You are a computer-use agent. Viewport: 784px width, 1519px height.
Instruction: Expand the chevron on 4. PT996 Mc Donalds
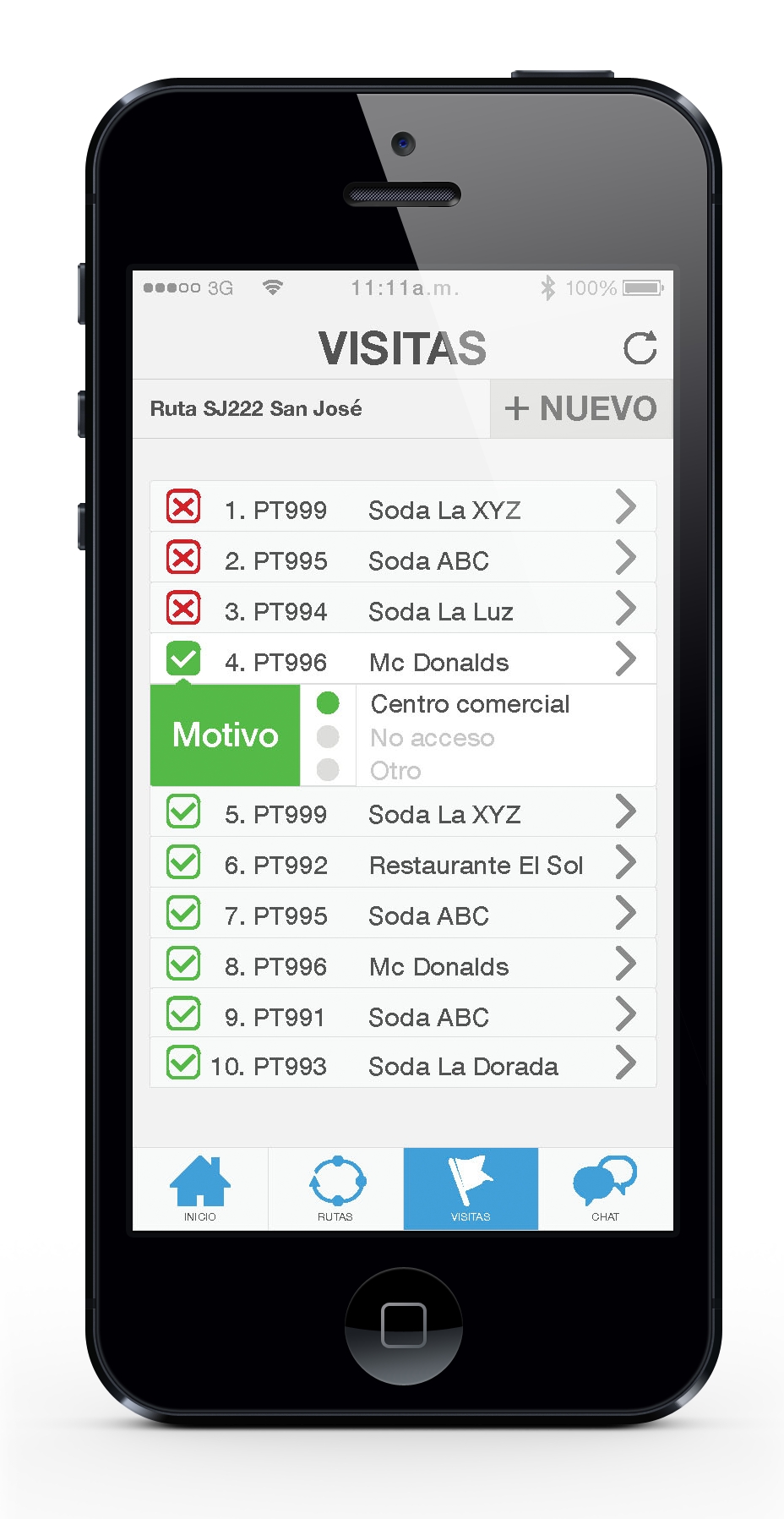pos(625,659)
